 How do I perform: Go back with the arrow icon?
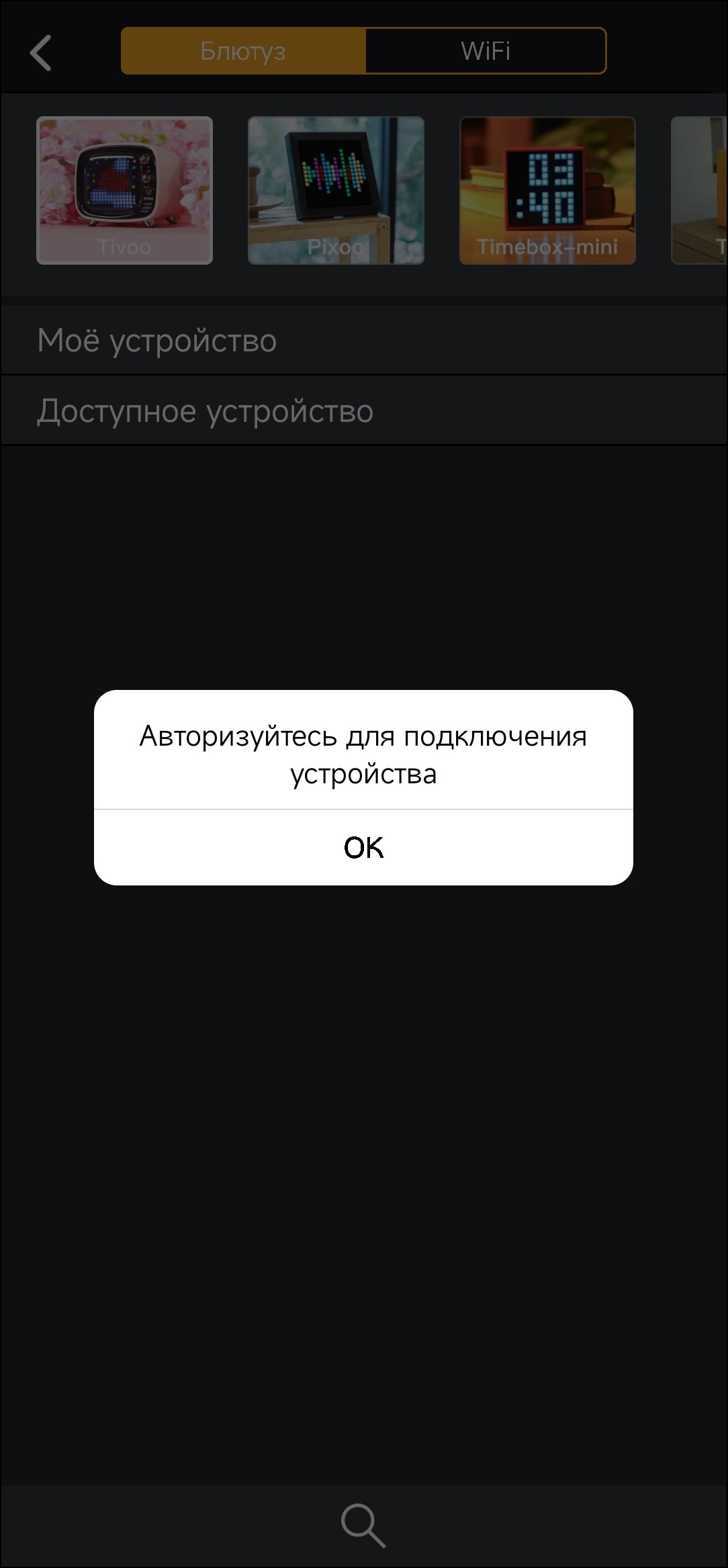point(41,52)
